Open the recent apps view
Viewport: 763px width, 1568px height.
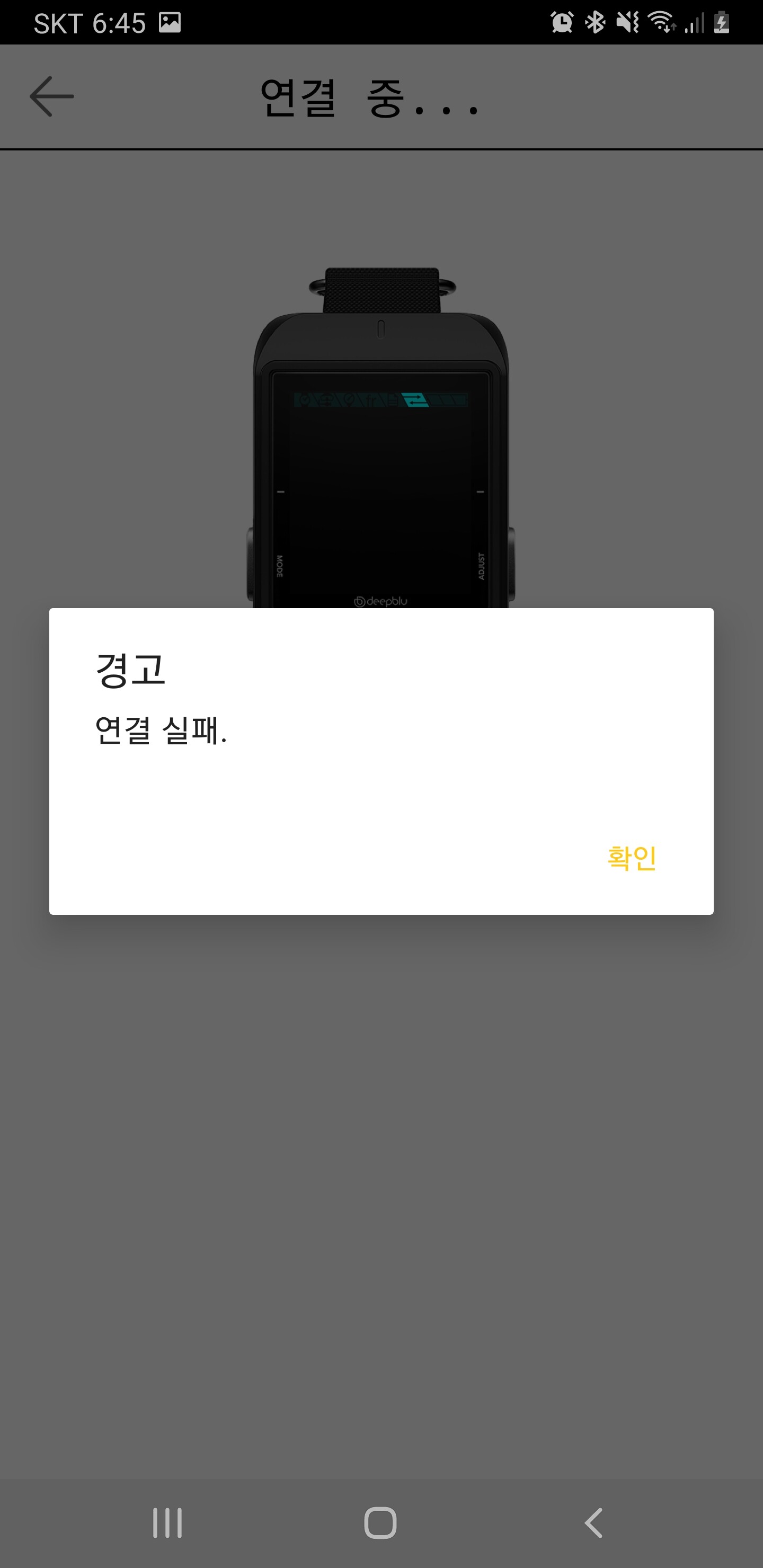167,1523
